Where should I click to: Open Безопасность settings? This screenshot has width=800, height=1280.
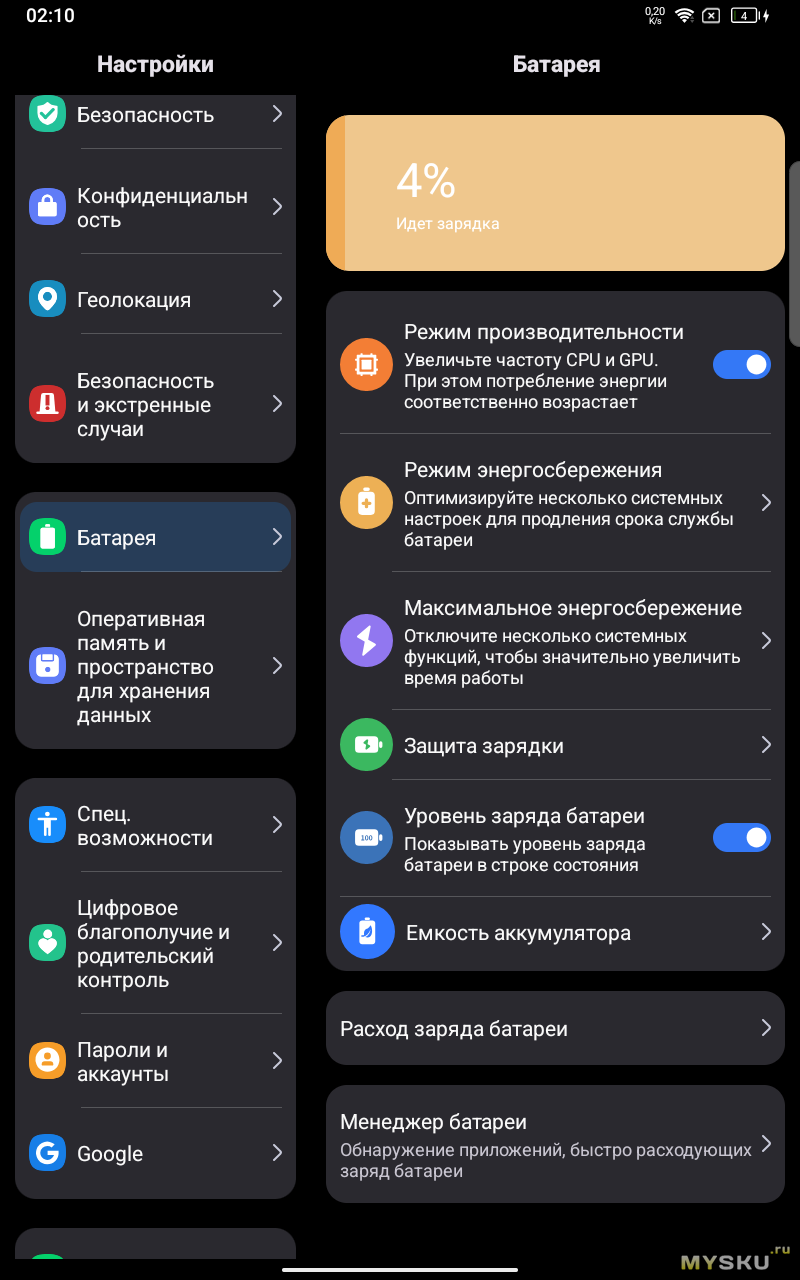155,115
